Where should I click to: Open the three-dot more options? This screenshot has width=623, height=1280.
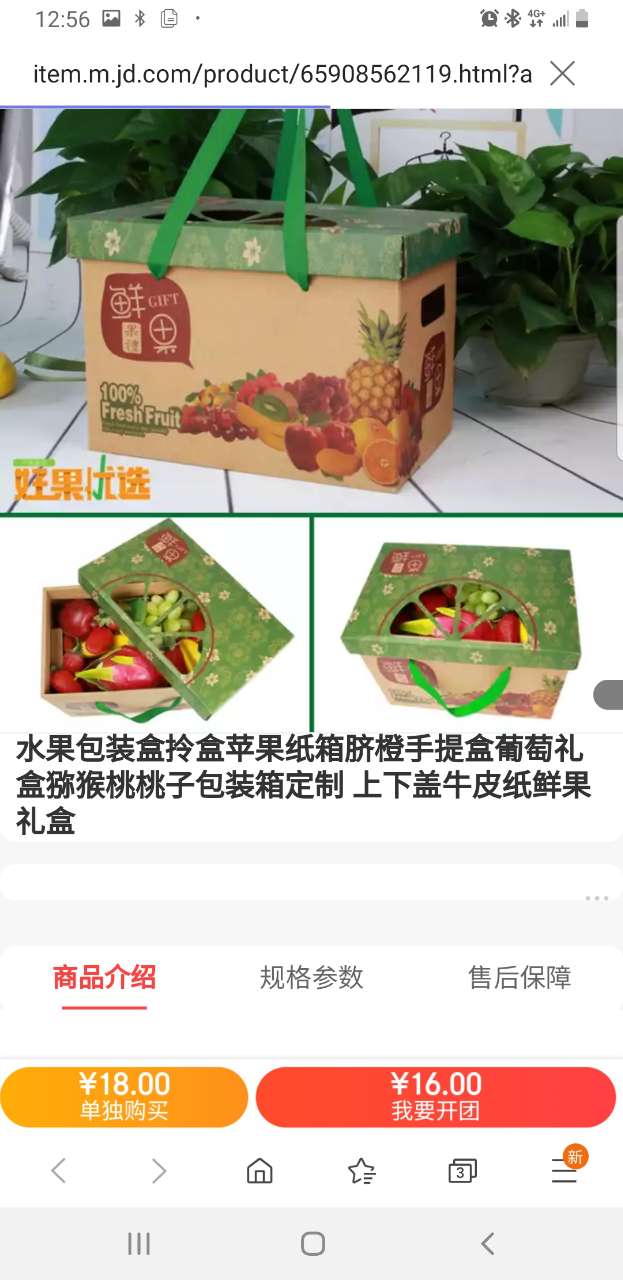pos(597,898)
